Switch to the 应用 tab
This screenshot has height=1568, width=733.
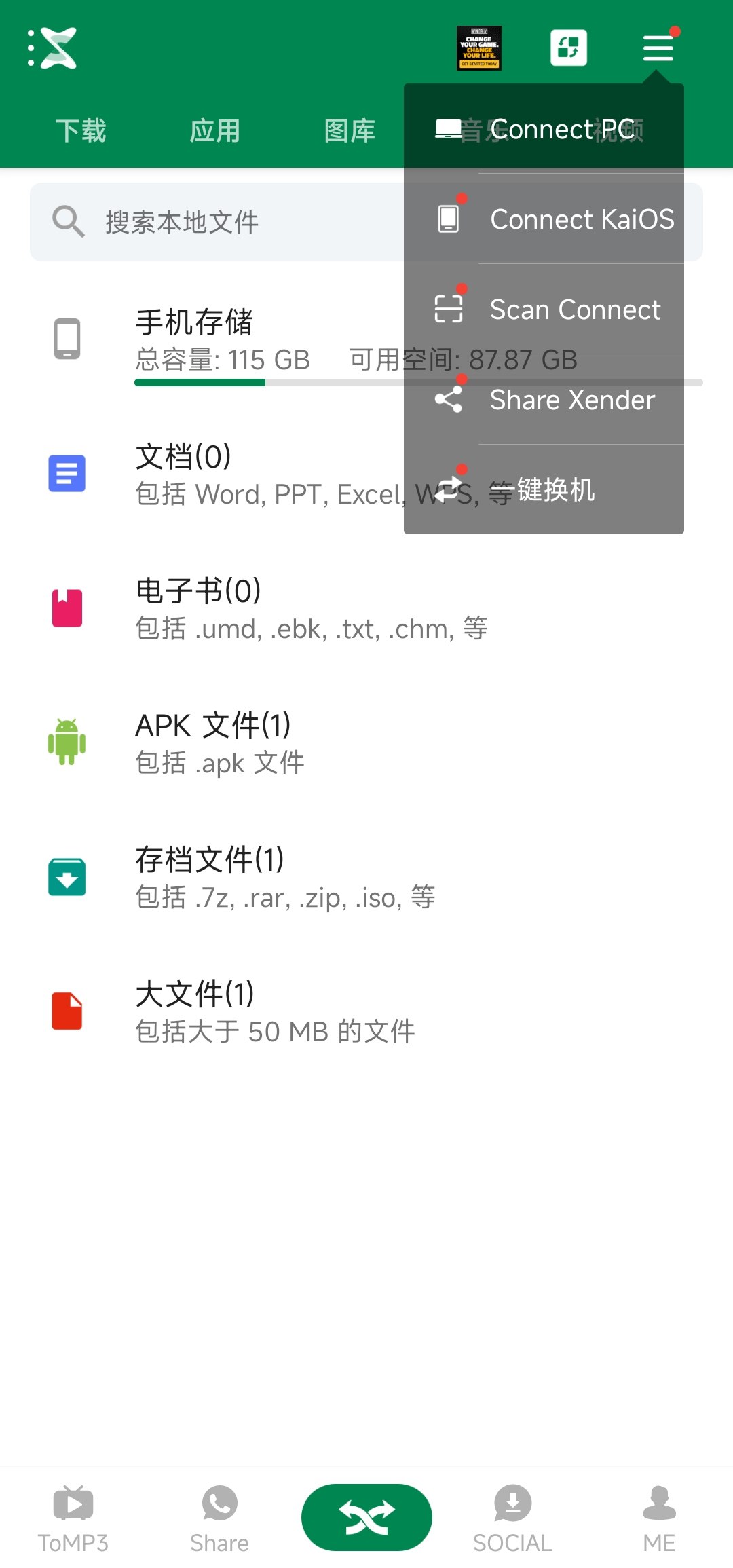(215, 130)
